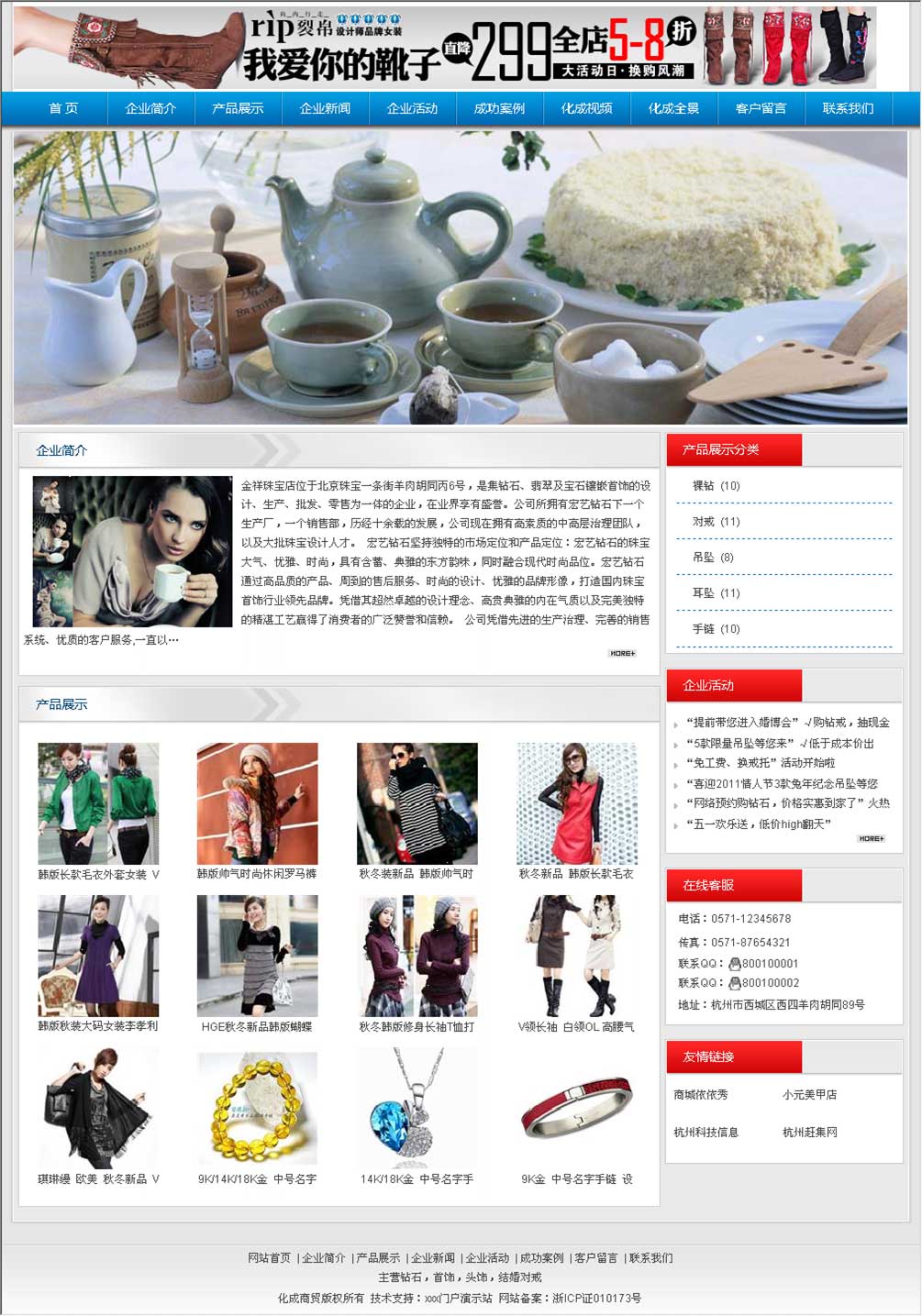Visit the 商城依依秀 friendly link
Screen dimensions: 922x1316
point(701,1094)
